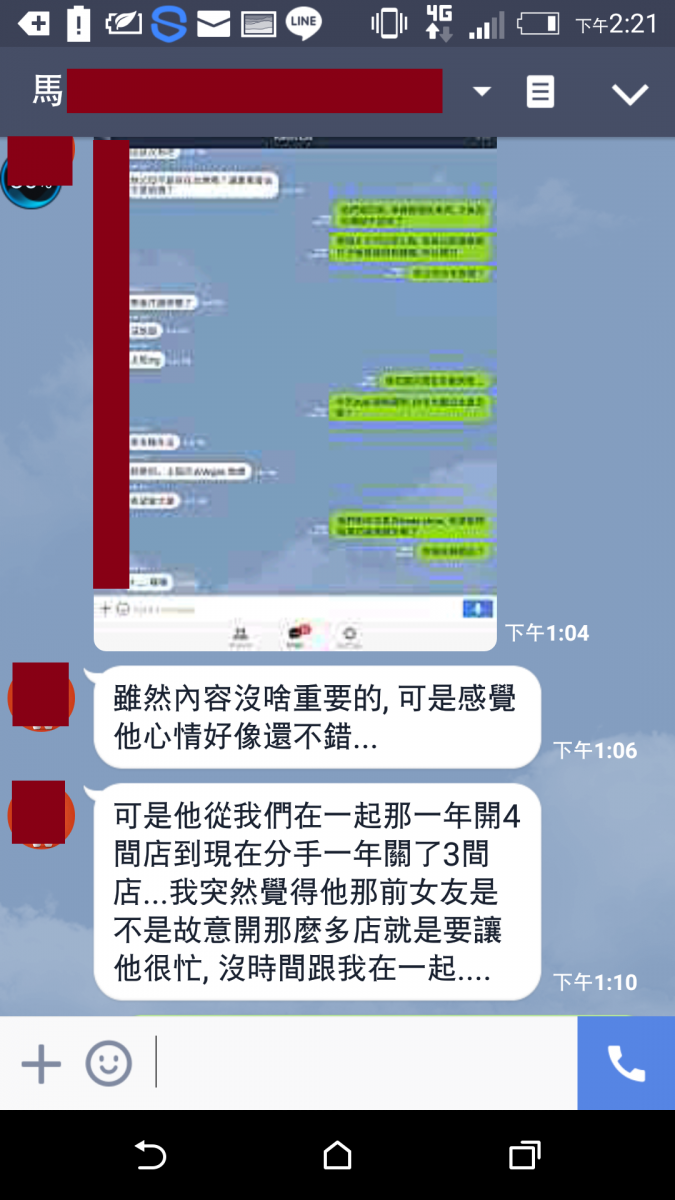Image resolution: width=675 pixels, height=1200 pixels.
Task: Open recent apps from navigation bar
Action: pos(524,1155)
